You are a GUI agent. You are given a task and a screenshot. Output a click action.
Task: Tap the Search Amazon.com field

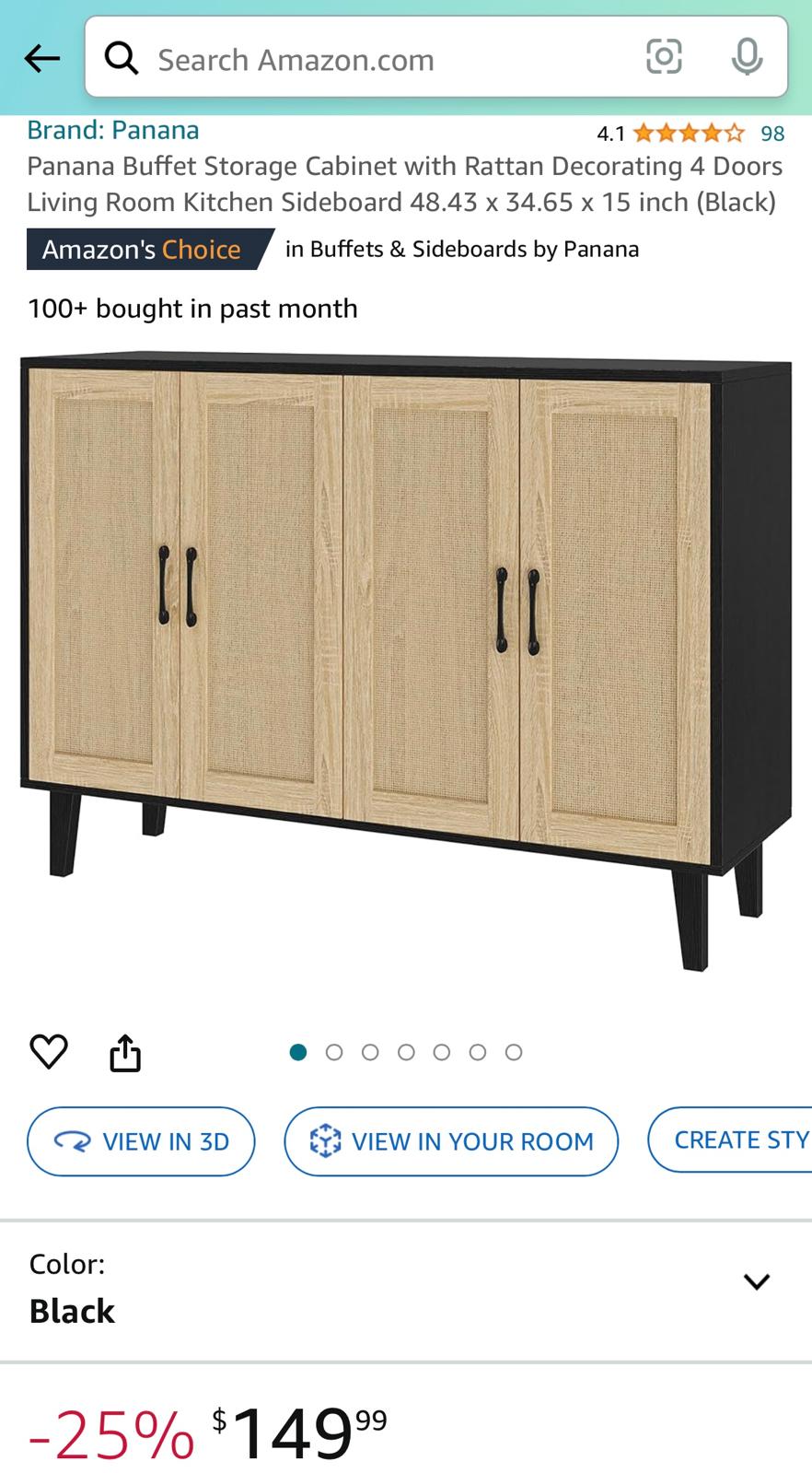(368, 60)
